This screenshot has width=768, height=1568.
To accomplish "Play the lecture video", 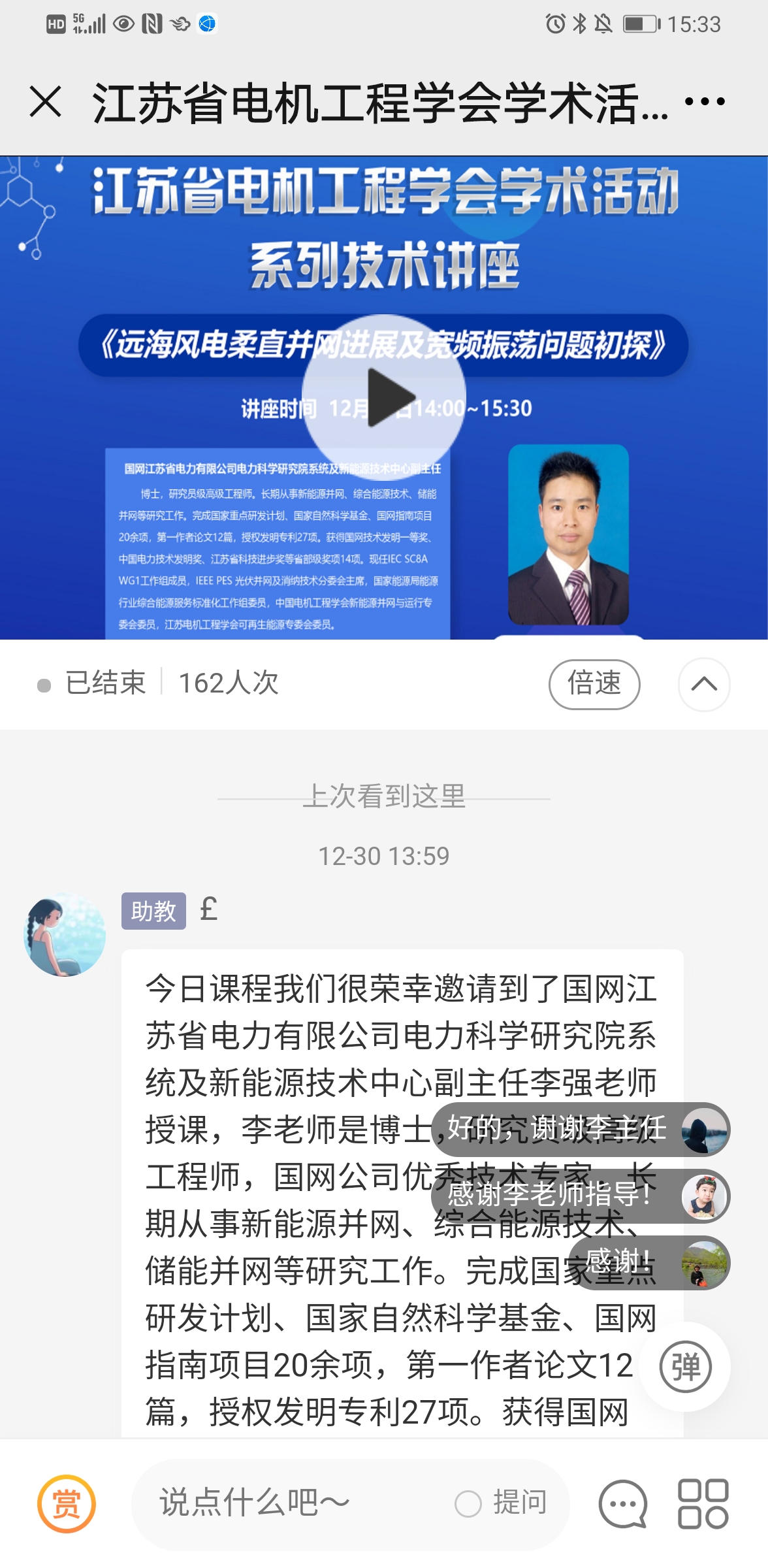I will [384, 397].
